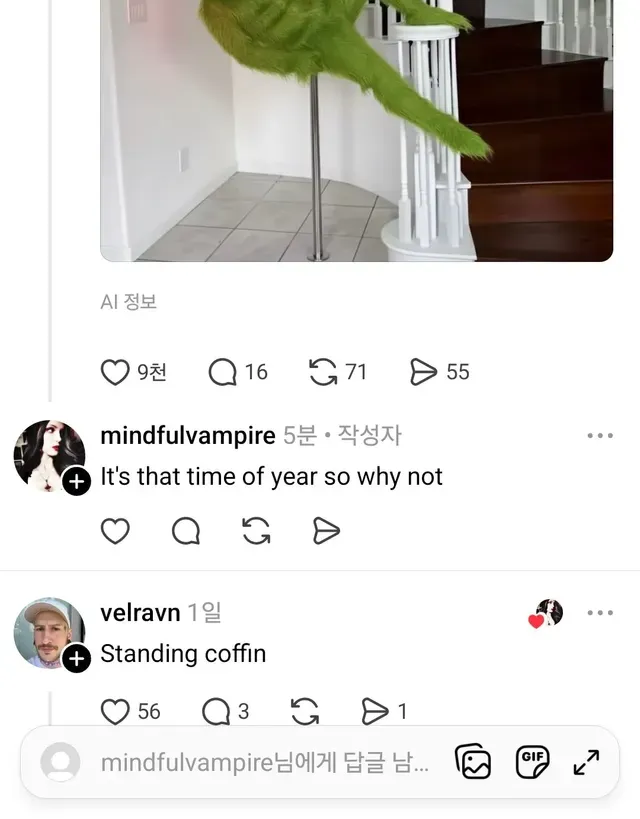Reply to mindfulvampire's comment

[x=186, y=531]
